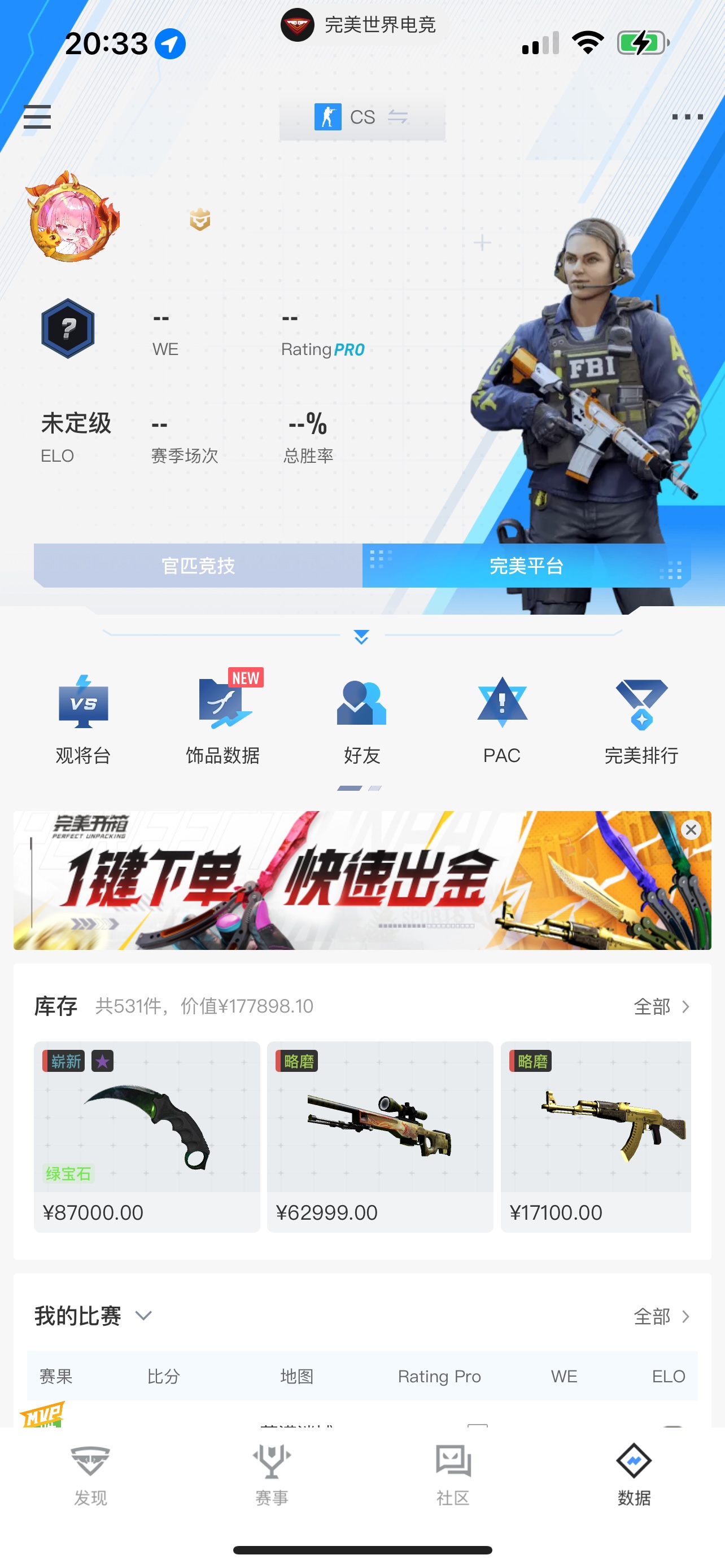Go to the 发现 tab
Image resolution: width=725 pixels, height=1568 pixels.
90,1475
